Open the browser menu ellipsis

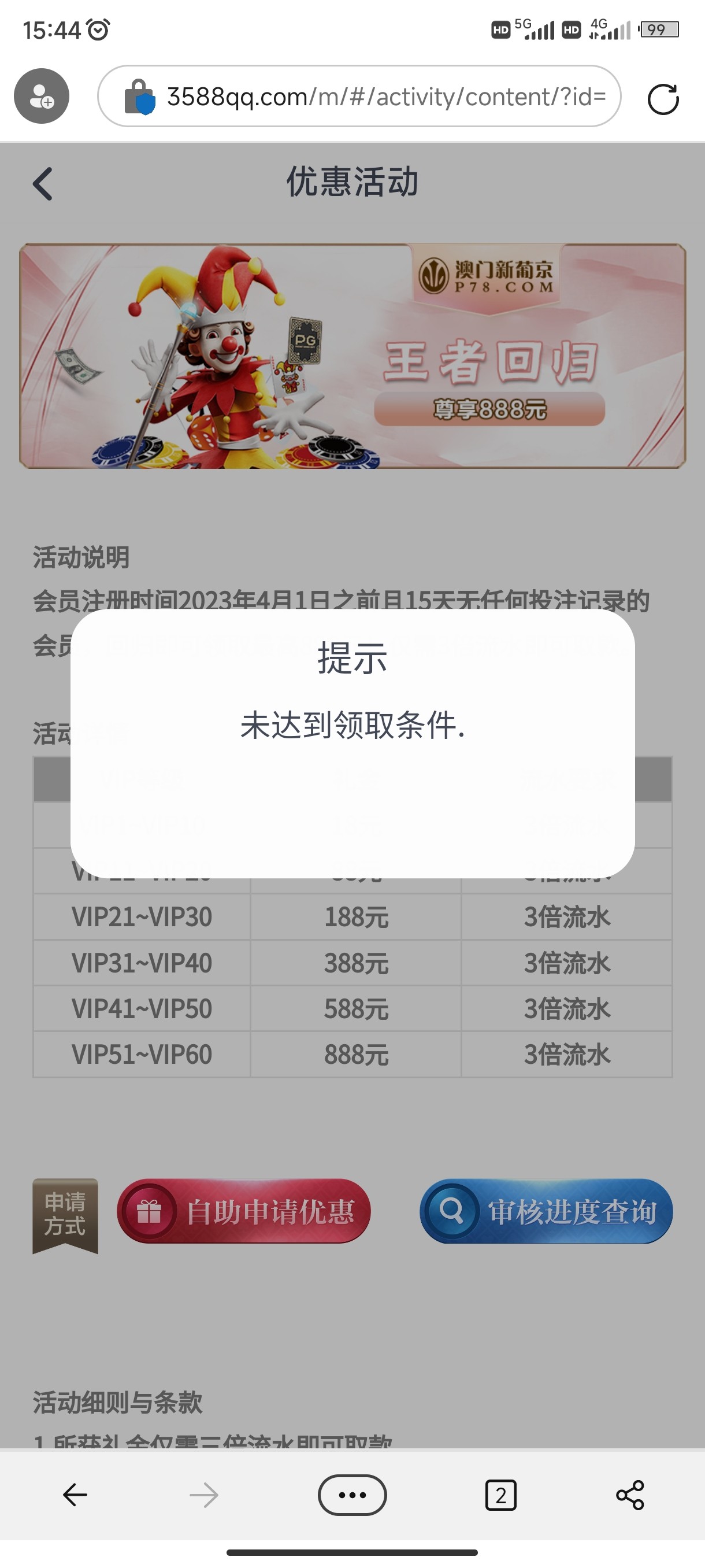pos(352,1495)
